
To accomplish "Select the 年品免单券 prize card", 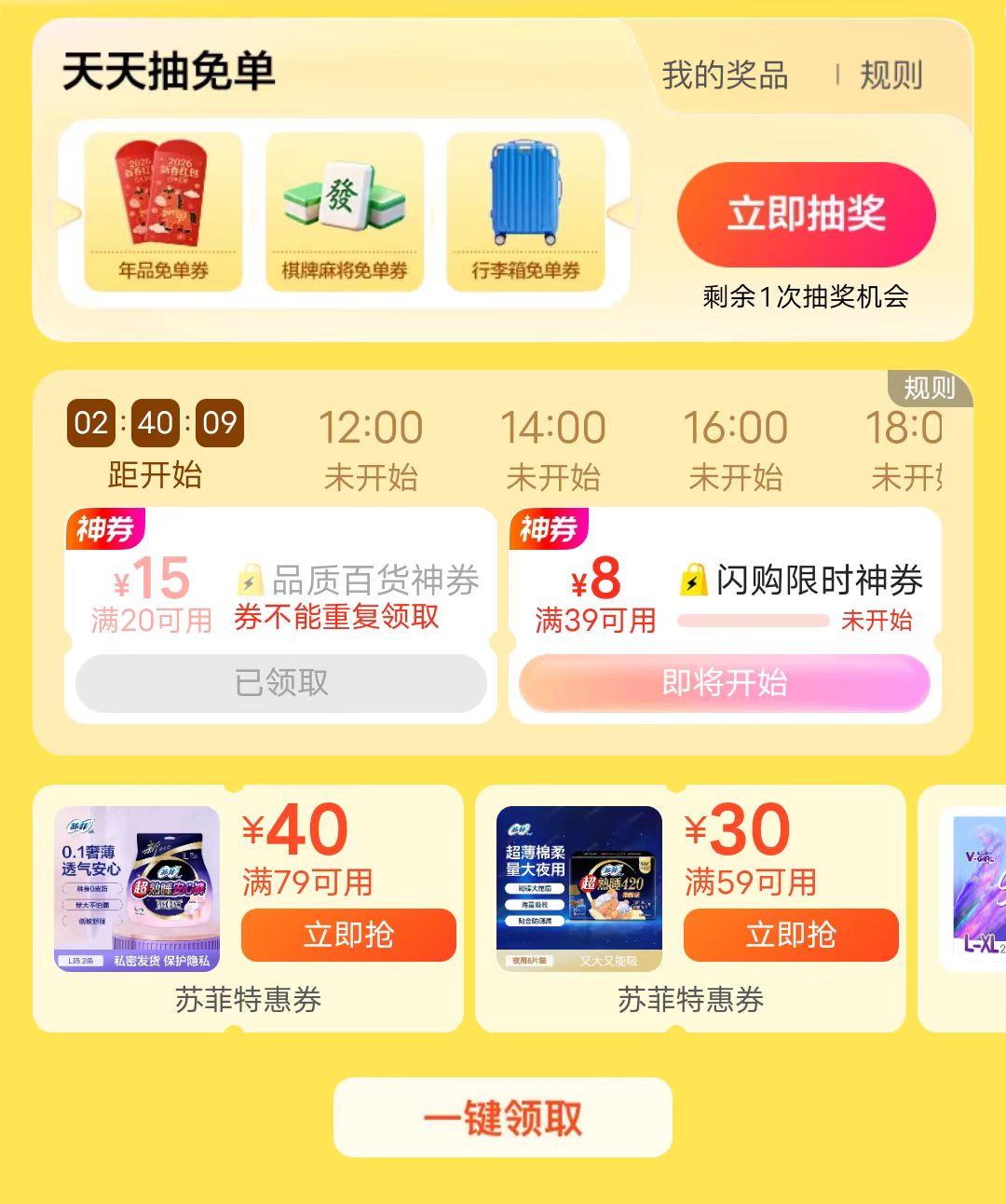I will (x=163, y=211).
